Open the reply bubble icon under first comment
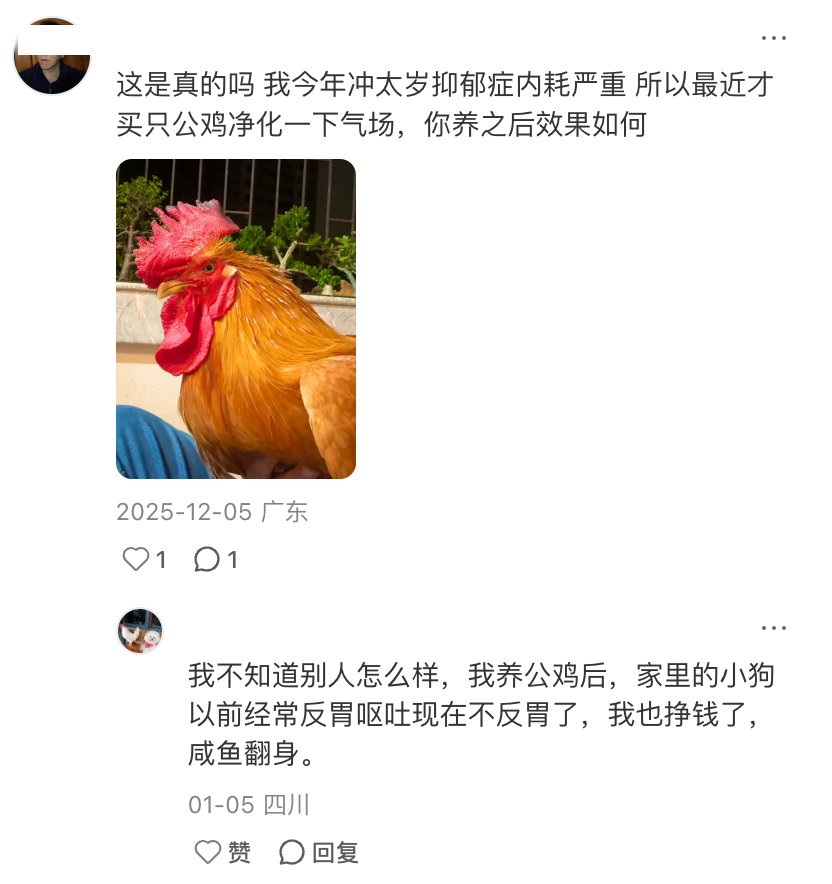The image size is (832, 884). 208,559
